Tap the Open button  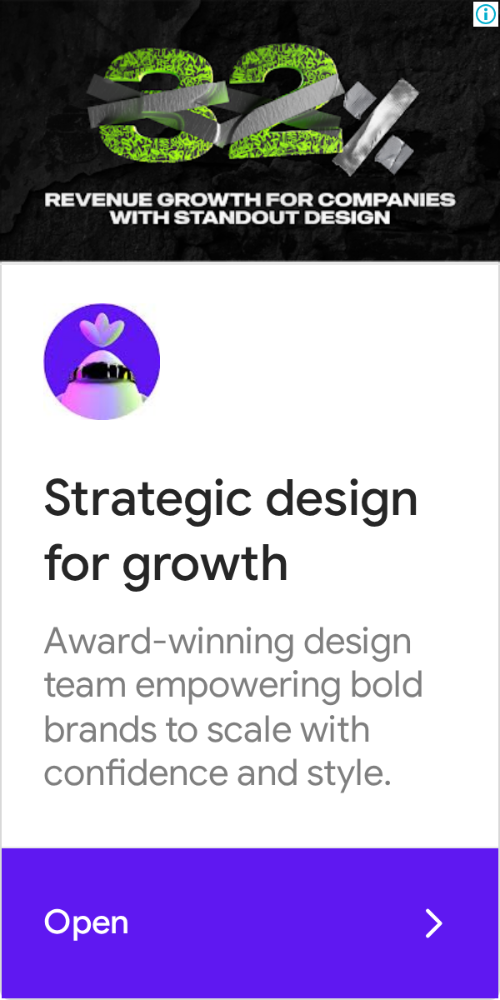coord(250,923)
